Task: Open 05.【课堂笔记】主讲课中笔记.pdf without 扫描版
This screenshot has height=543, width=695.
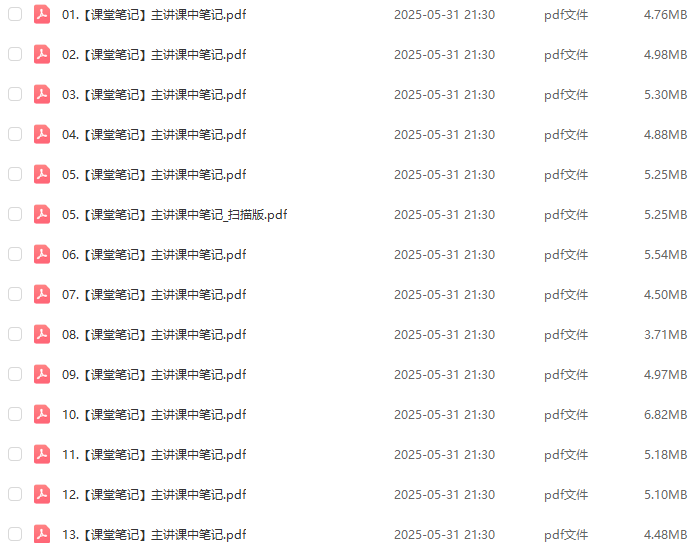Action: click(x=153, y=175)
